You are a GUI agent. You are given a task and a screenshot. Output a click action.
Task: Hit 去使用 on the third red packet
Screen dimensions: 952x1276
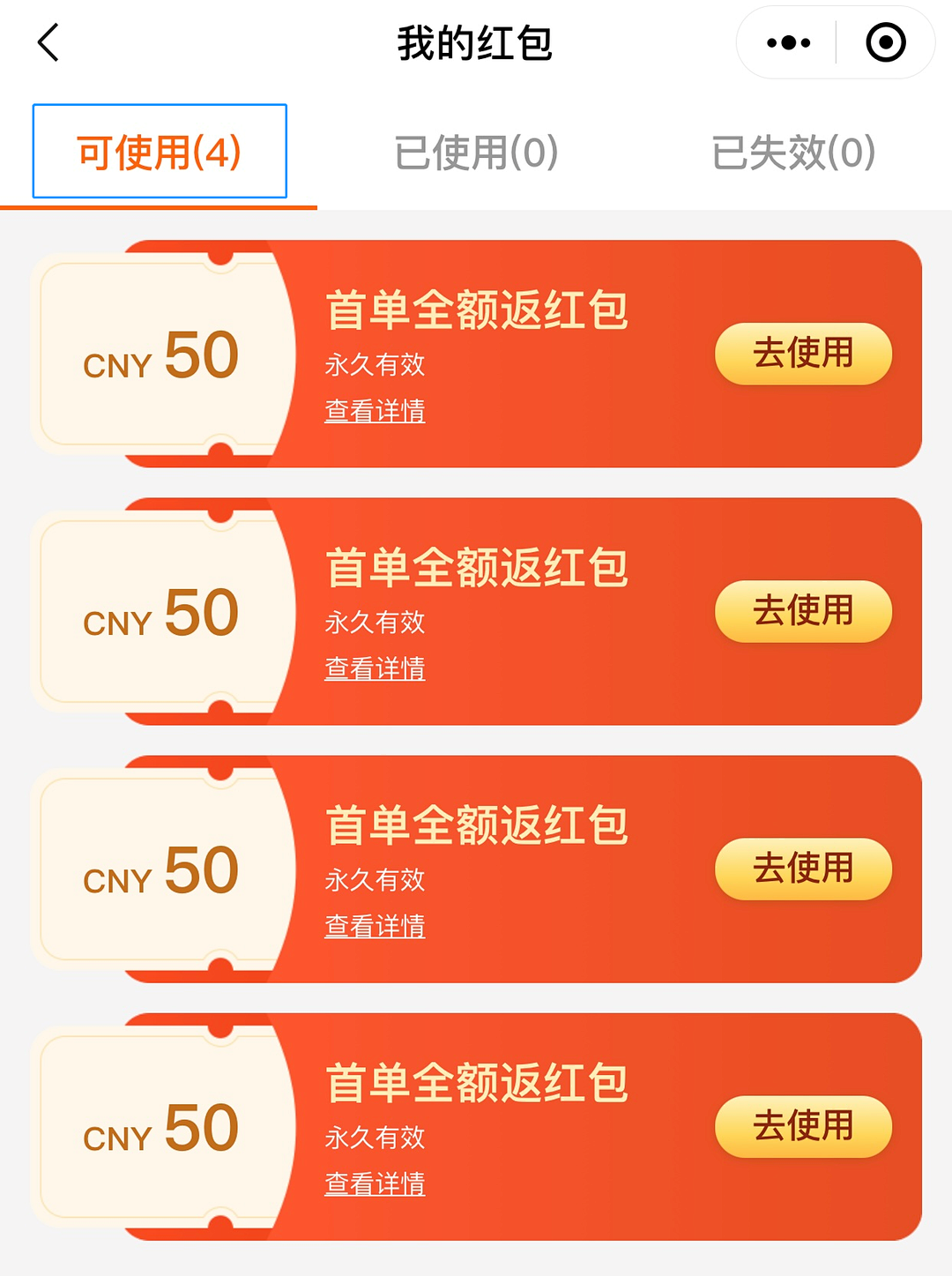[803, 869]
